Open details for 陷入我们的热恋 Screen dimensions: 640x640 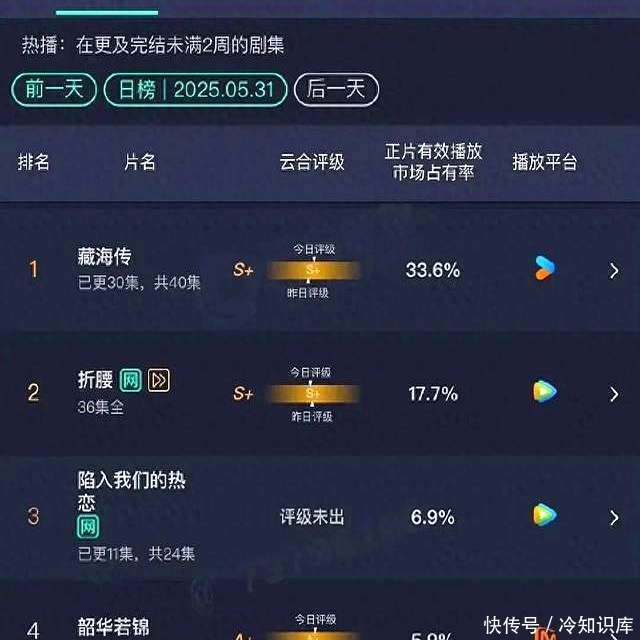(x=614, y=518)
